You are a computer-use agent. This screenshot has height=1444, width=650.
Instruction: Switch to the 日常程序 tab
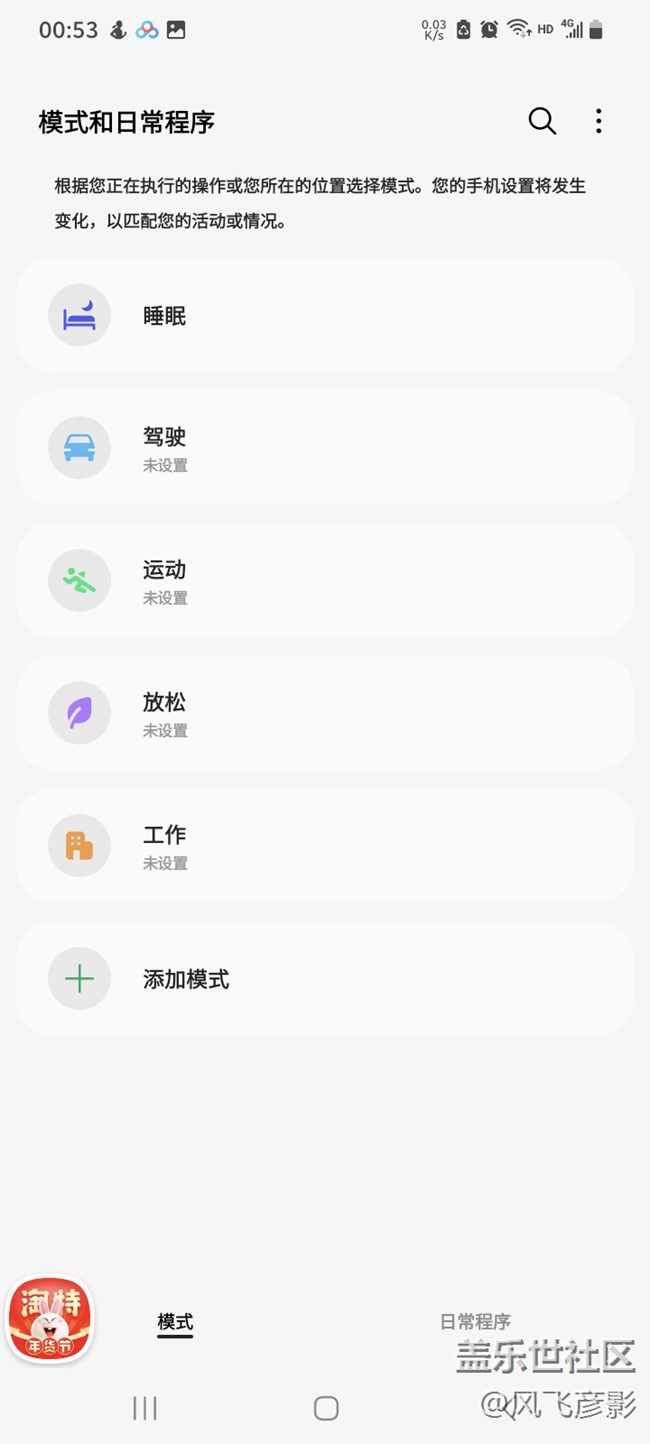tap(475, 1322)
